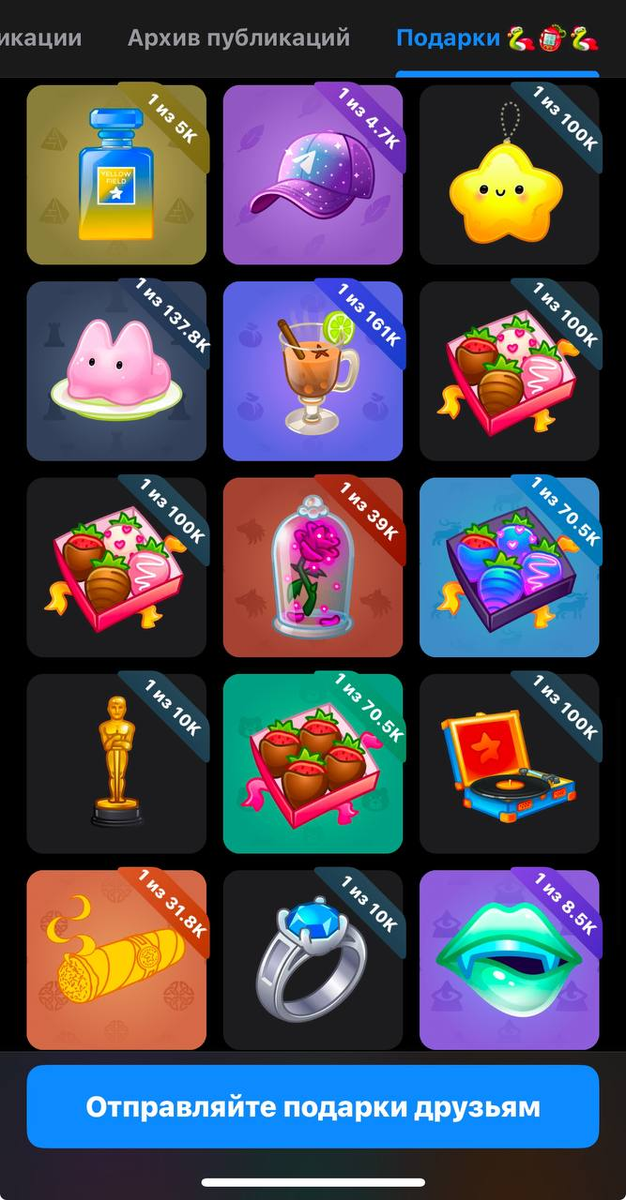
Task: Open the pink jelly bunny gift
Action: point(116,371)
